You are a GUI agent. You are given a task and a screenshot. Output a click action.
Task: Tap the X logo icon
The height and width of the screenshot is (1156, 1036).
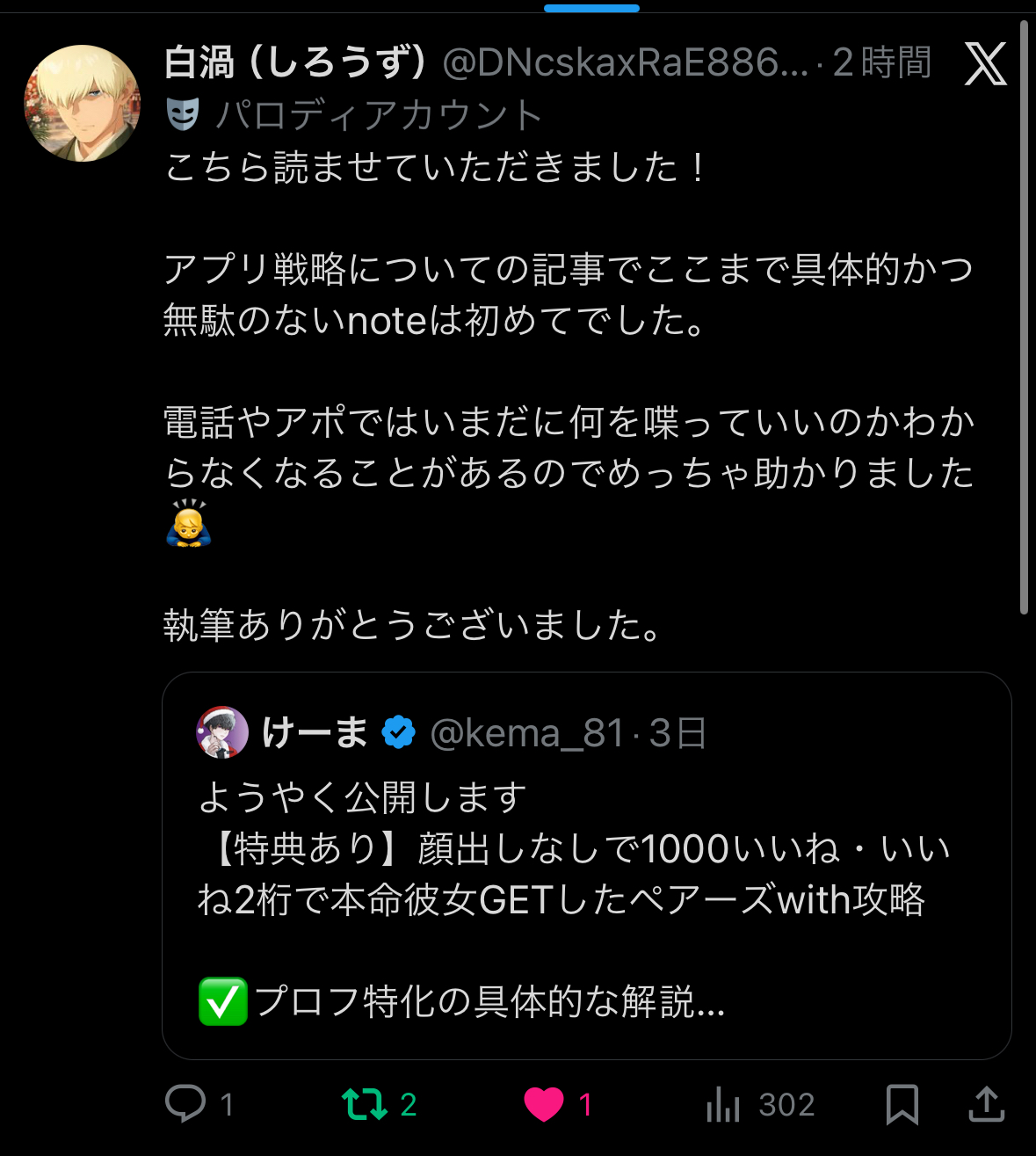985,64
